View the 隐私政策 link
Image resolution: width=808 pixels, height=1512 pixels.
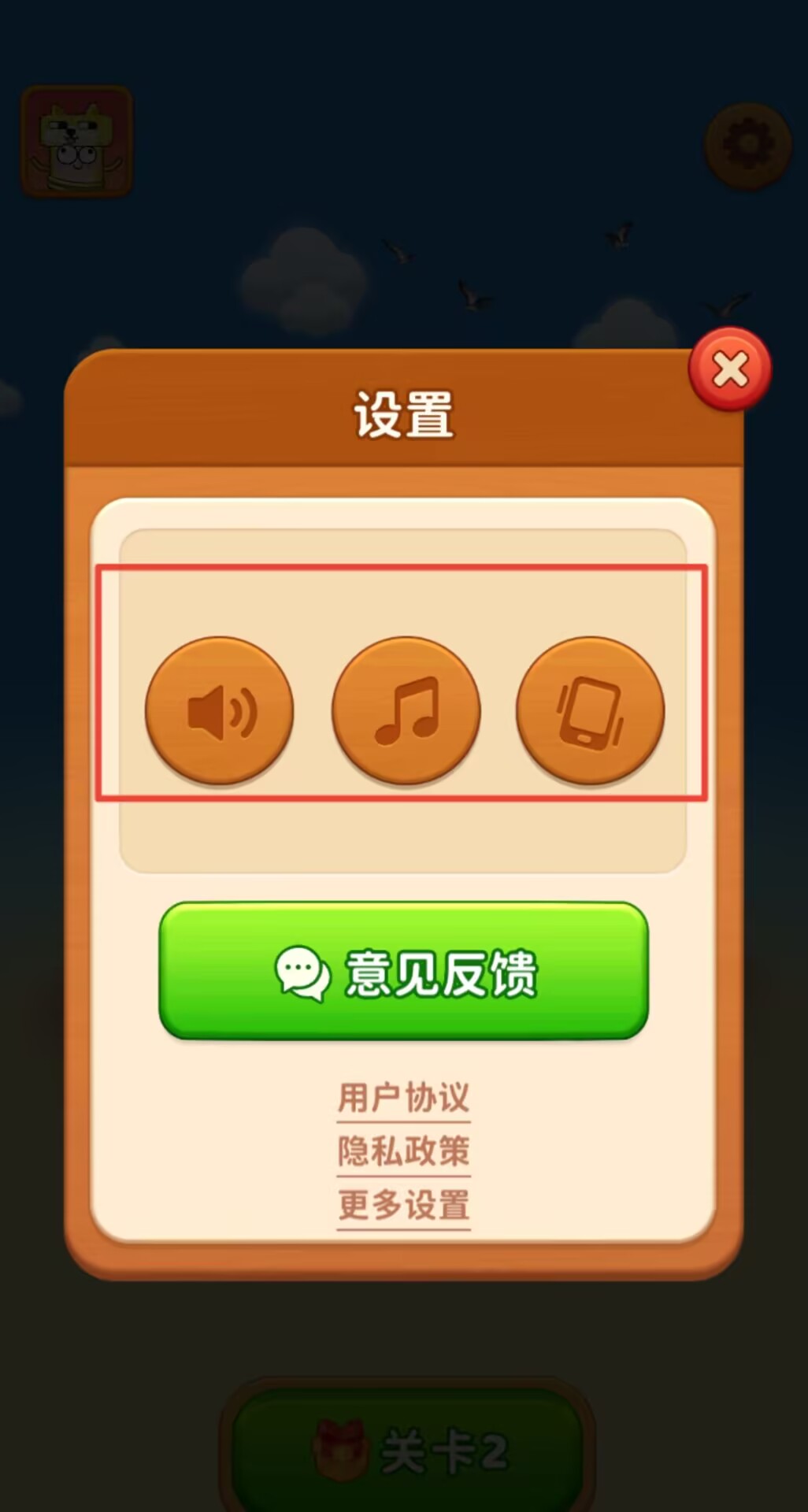[404, 1151]
